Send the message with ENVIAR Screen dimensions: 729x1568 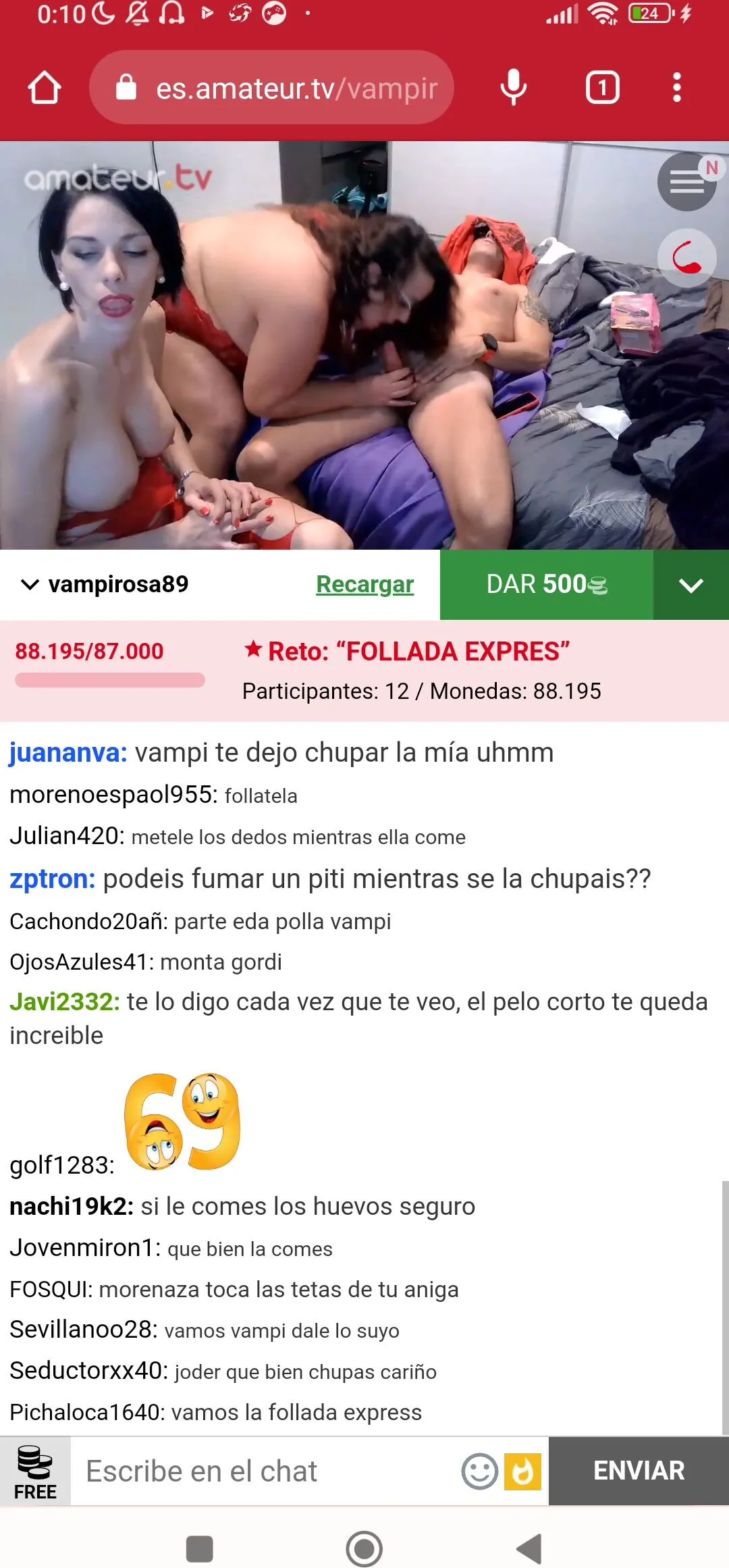[639, 1471]
